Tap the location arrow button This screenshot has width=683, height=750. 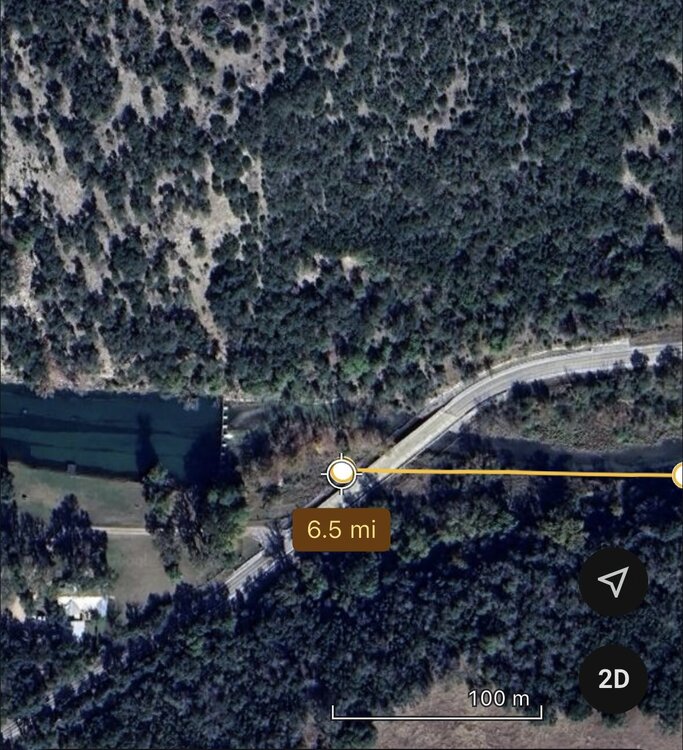click(613, 582)
